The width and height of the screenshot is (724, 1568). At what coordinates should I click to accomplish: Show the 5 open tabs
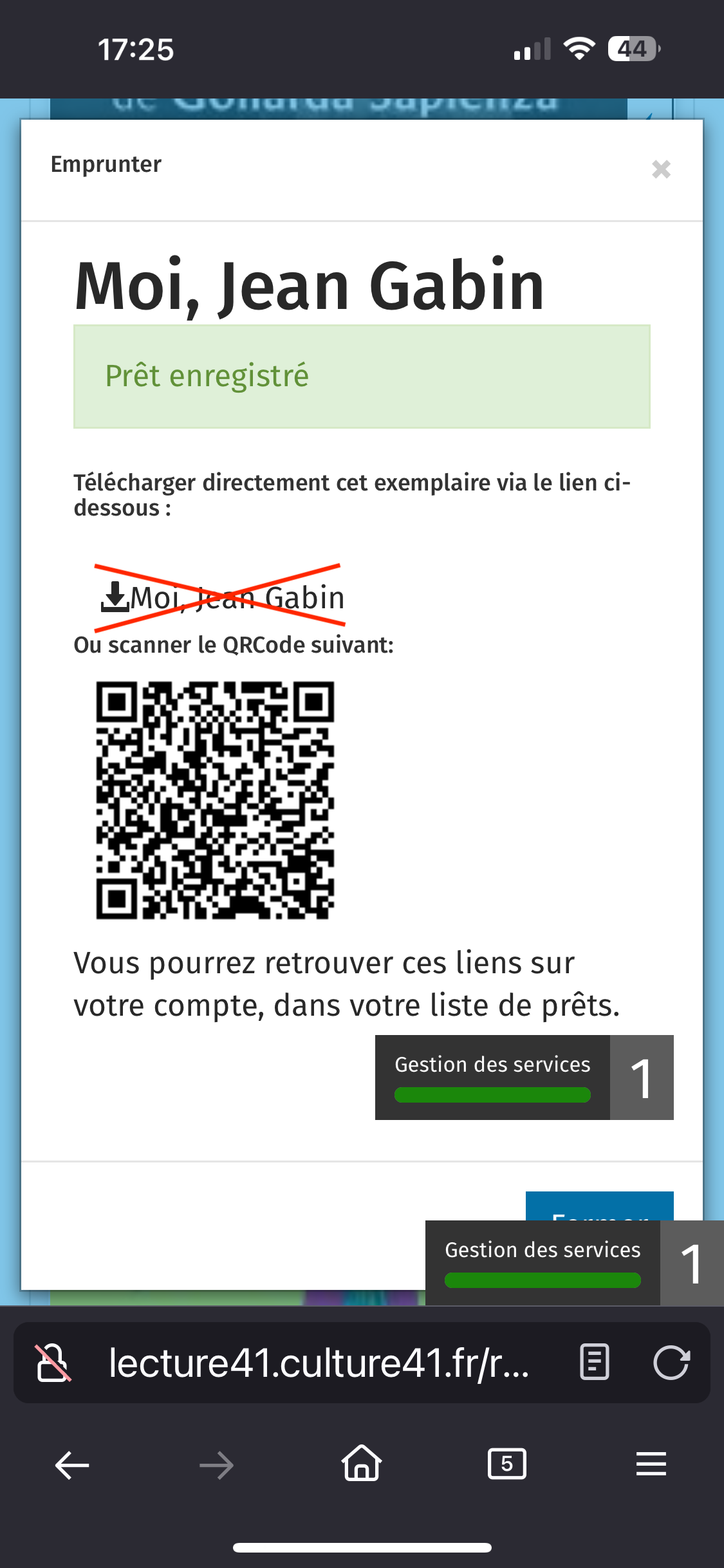click(506, 1464)
